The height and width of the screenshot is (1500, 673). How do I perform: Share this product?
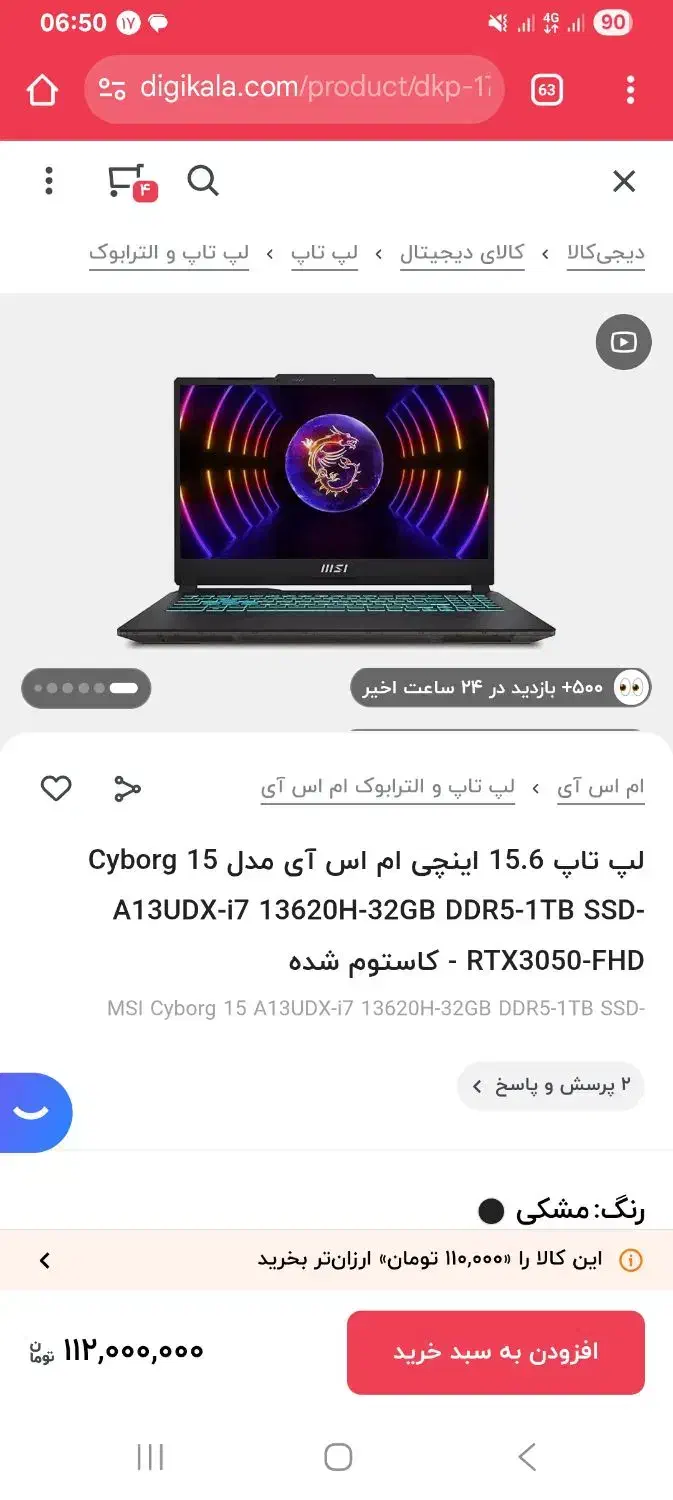(127, 788)
